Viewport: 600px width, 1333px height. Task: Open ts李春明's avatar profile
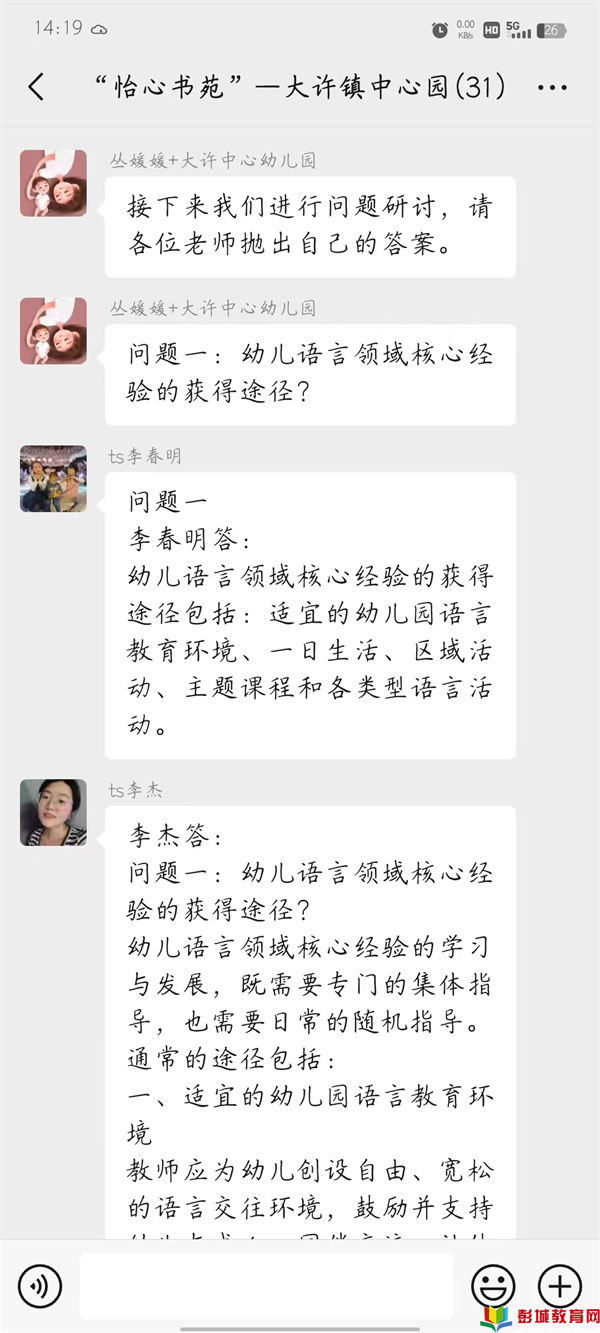(53, 479)
